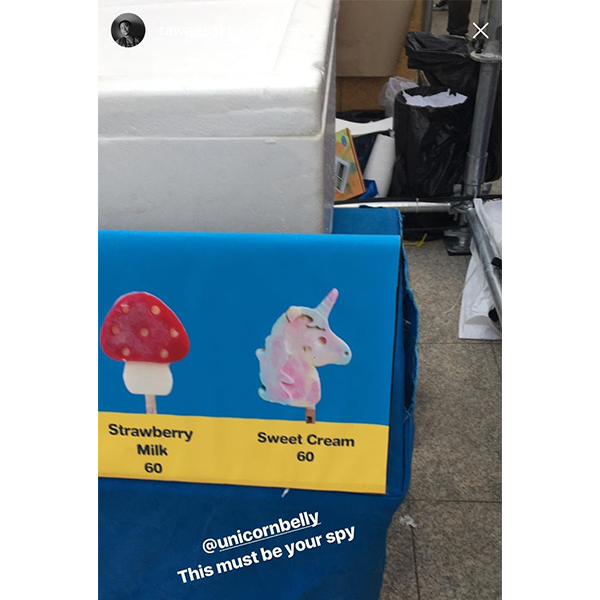Image resolution: width=600 pixels, height=600 pixels.
Task: Open the @unicornbelly mention
Action: click(260, 520)
